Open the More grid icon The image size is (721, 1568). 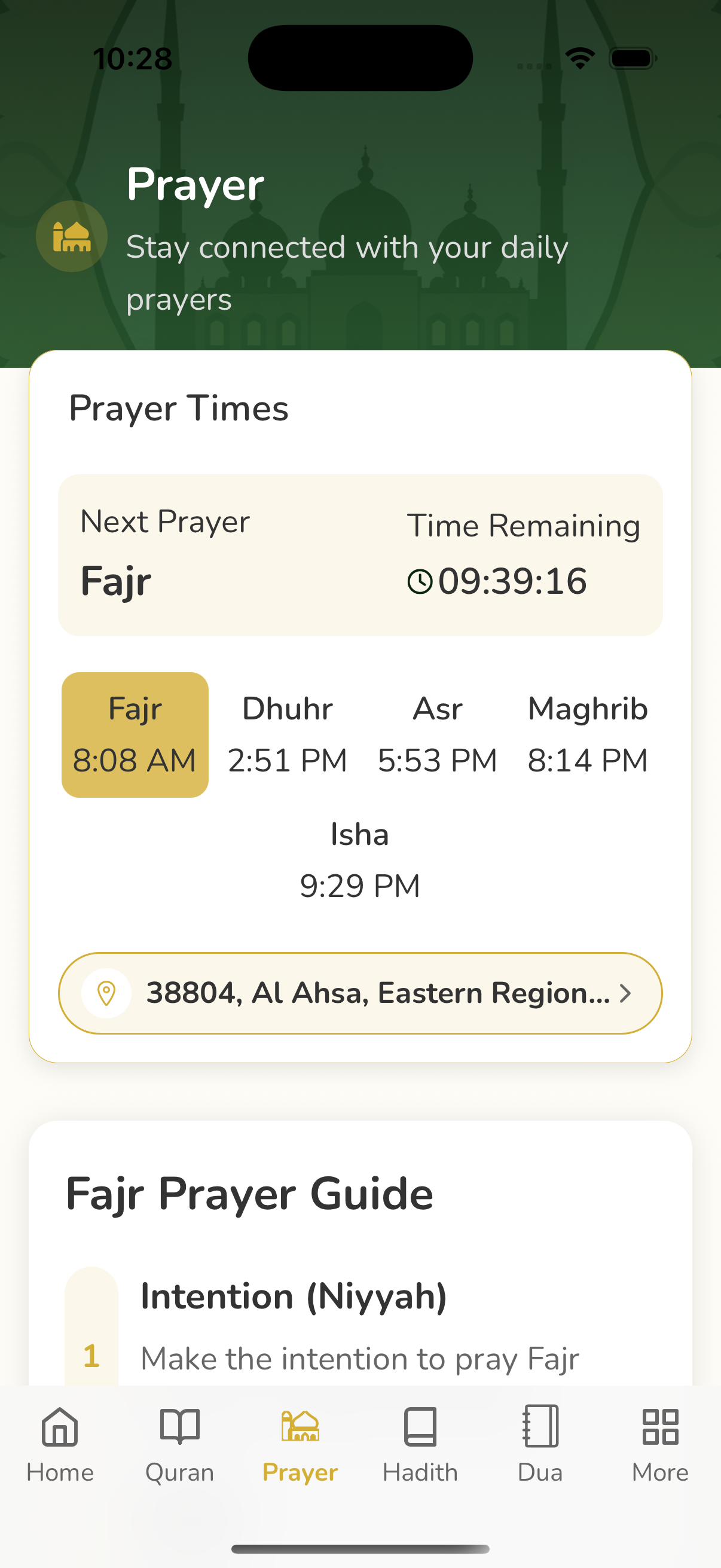pyautogui.click(x=659, y=1427)
